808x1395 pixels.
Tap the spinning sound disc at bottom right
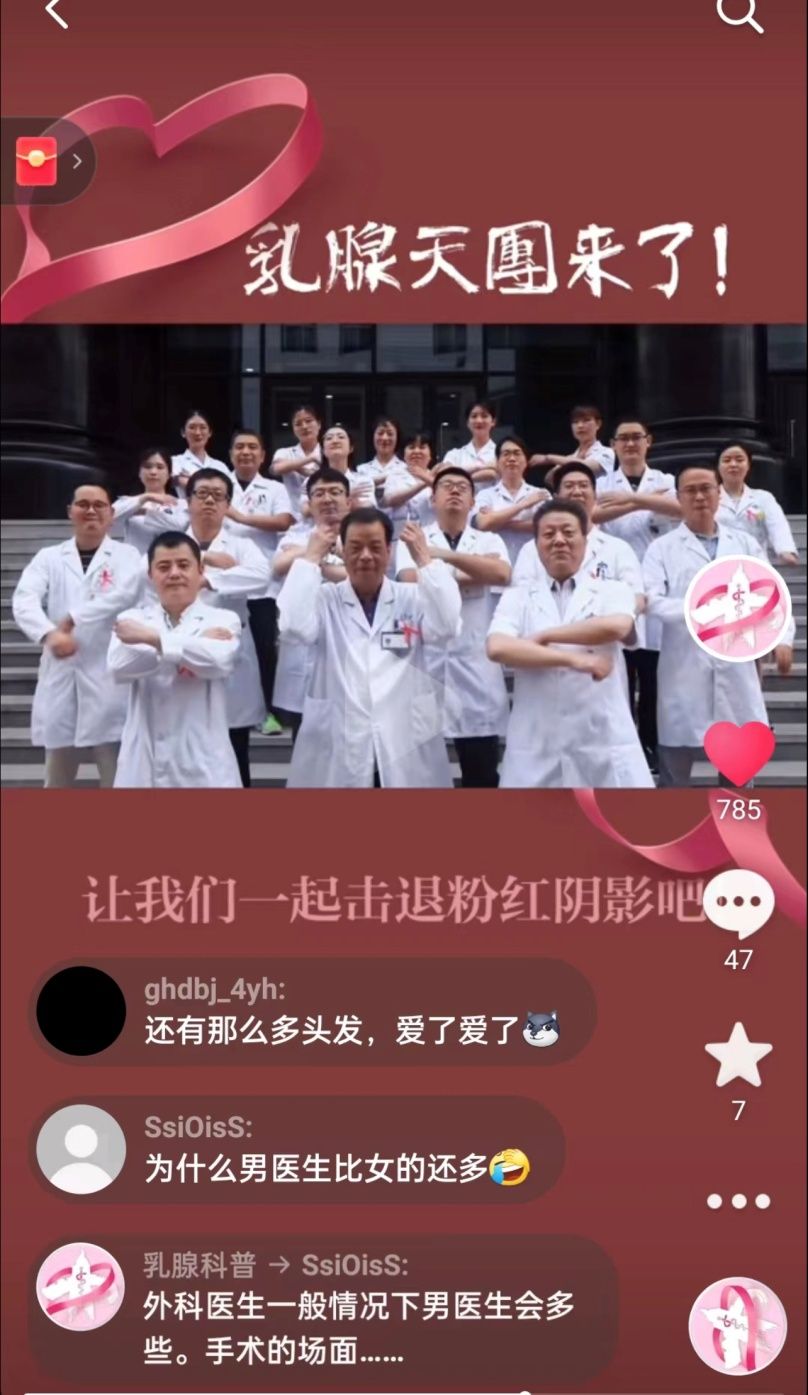(x=738, y=1326)
